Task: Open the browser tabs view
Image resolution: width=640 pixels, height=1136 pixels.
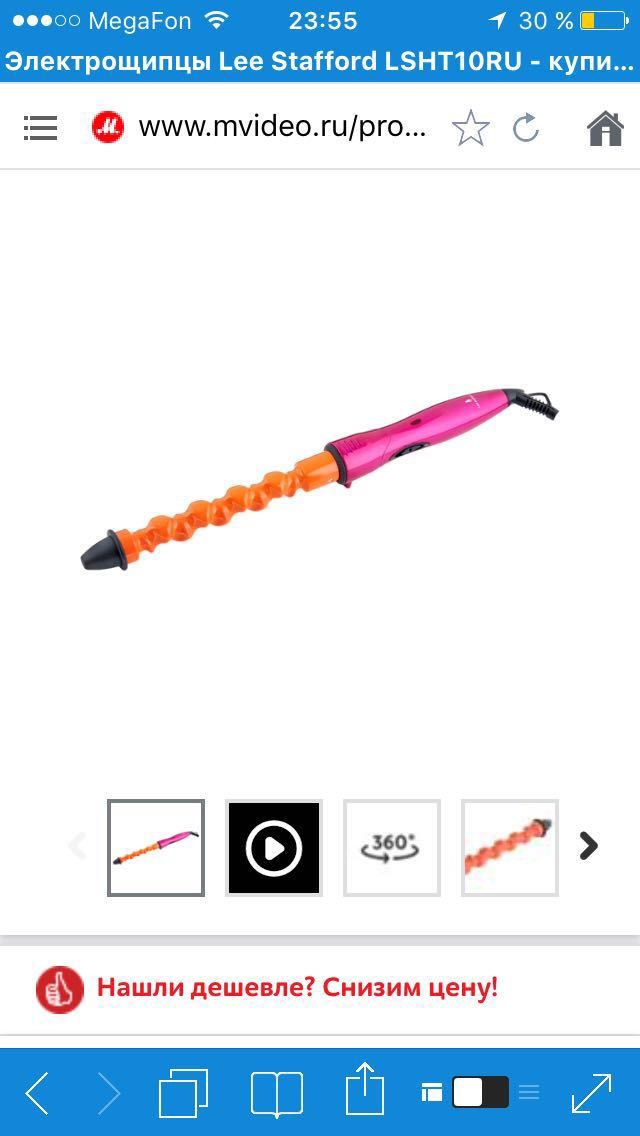Action: pos(183,1093)
